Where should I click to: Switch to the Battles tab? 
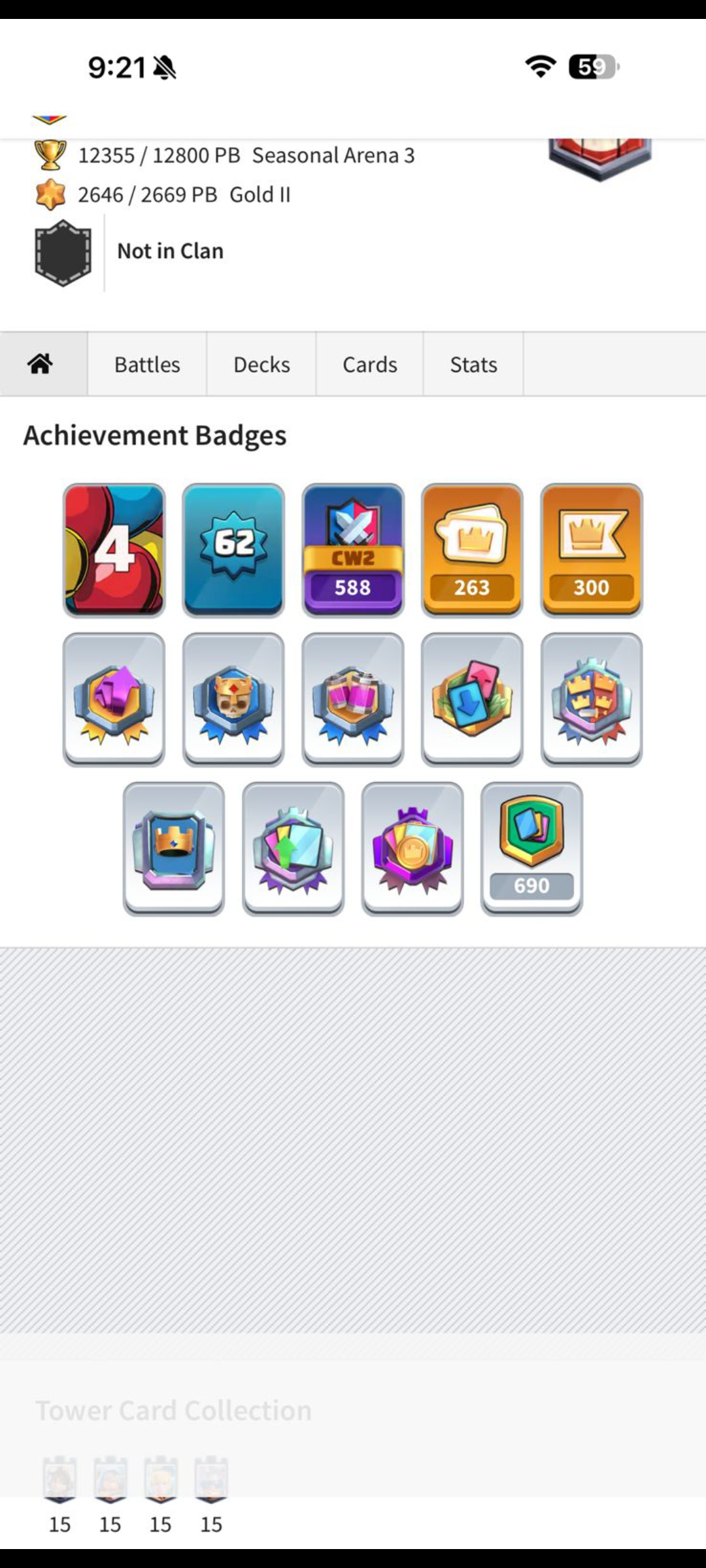[x=147, y=364]
